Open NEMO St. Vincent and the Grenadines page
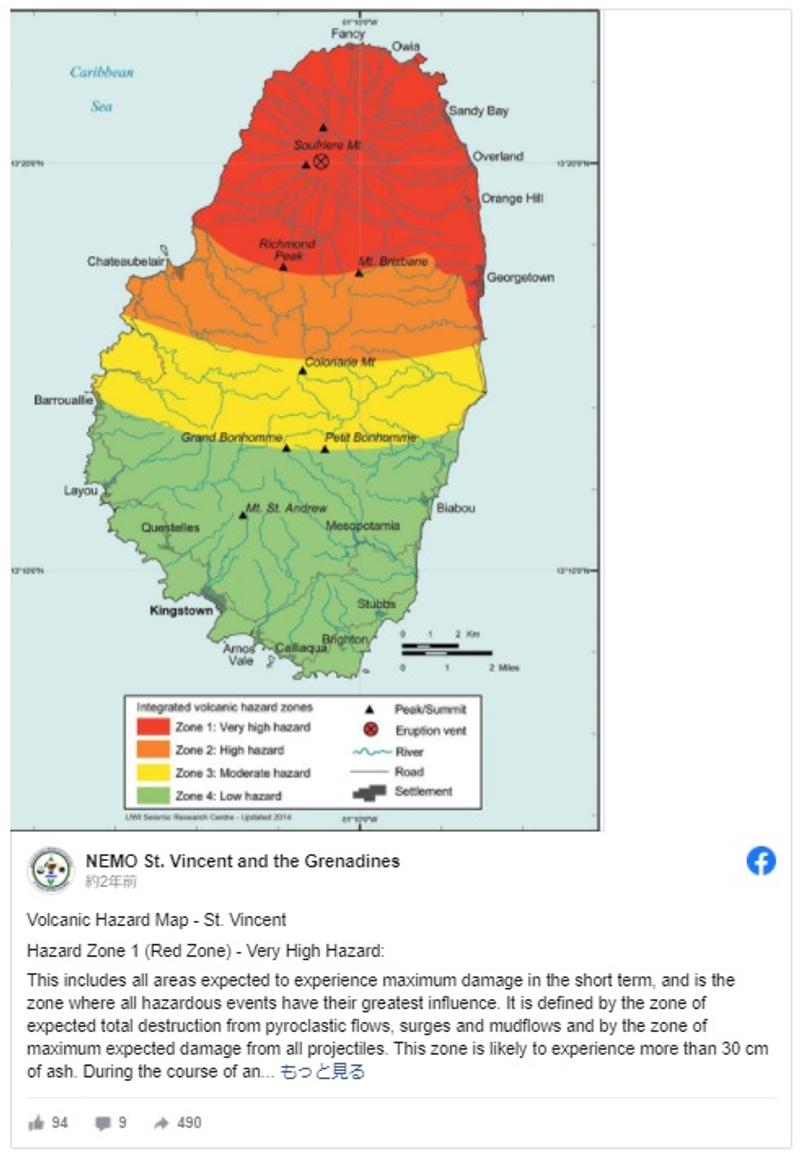 243,861
